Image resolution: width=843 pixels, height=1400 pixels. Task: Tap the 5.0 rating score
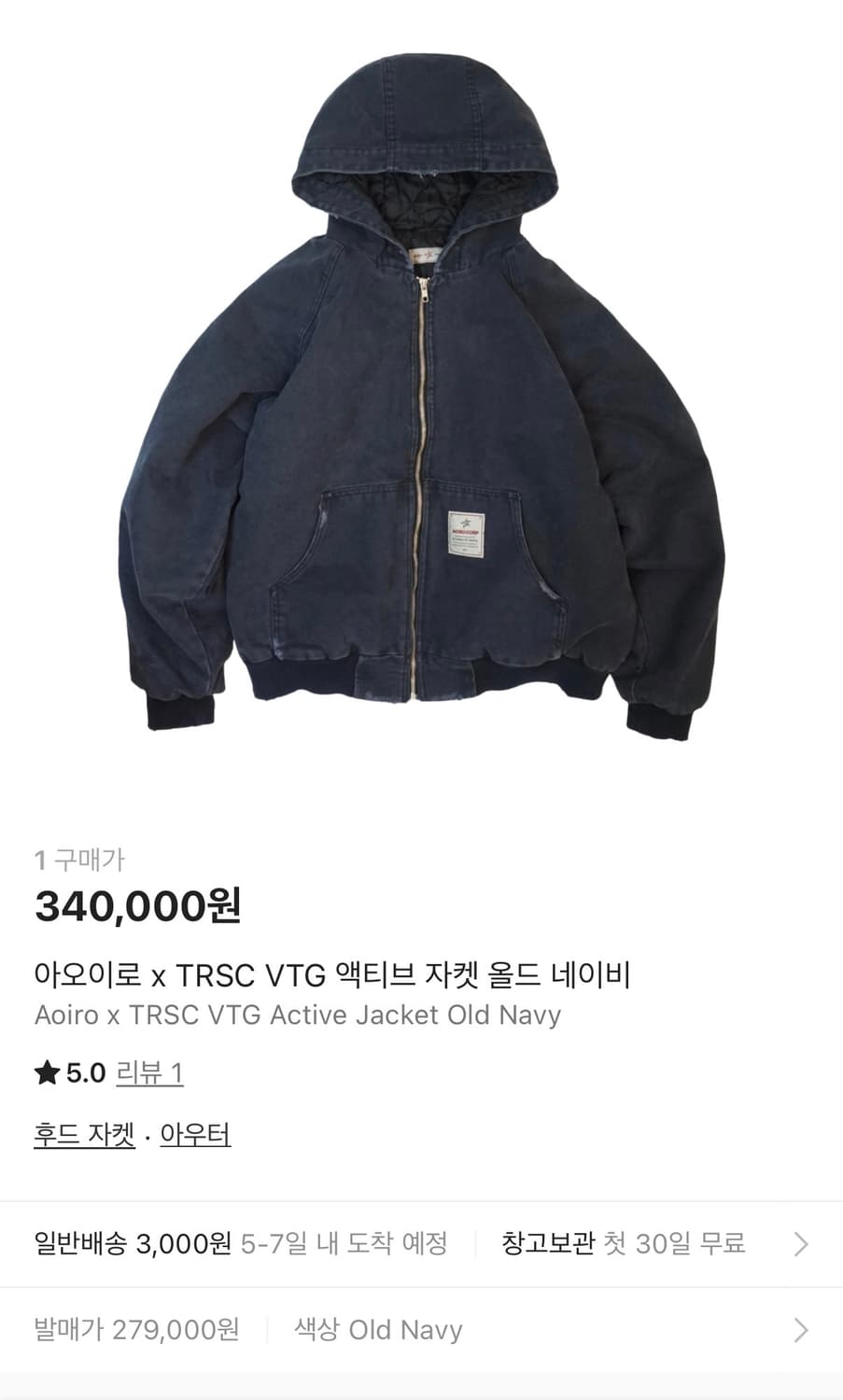[x=84, y=1072]
